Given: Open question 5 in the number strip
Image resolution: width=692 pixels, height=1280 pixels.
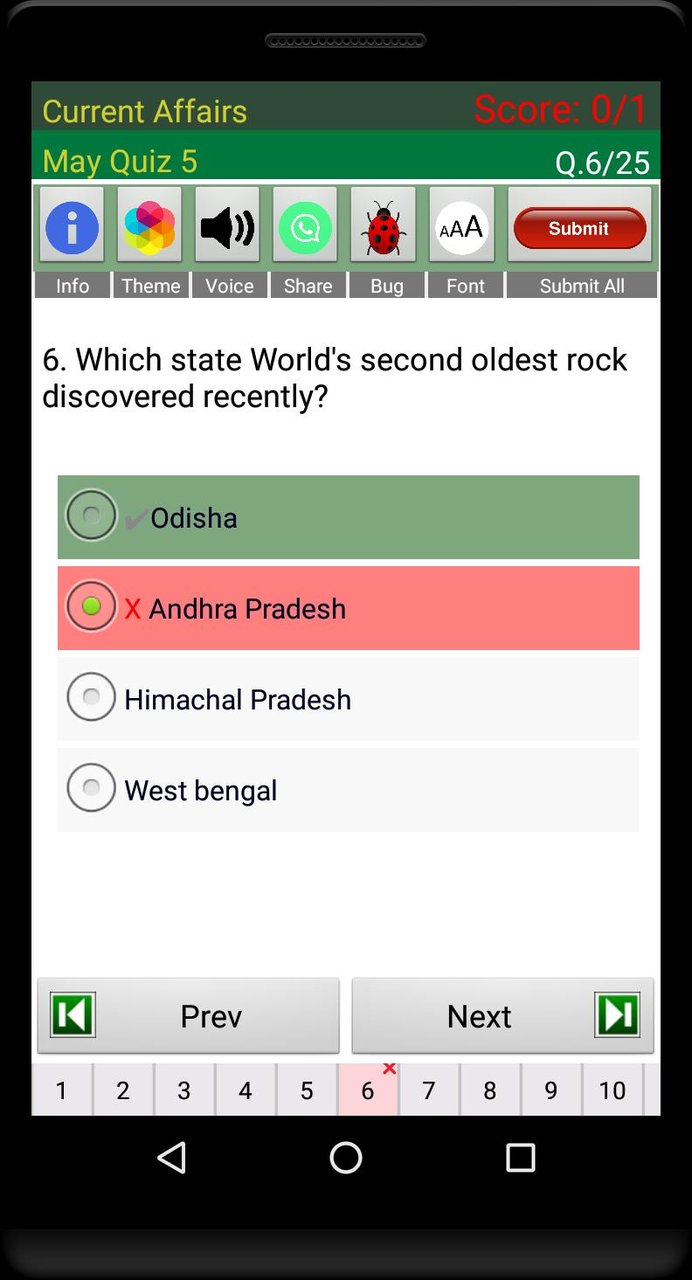Looking at the screenshot, I should tap(307, 1090).
